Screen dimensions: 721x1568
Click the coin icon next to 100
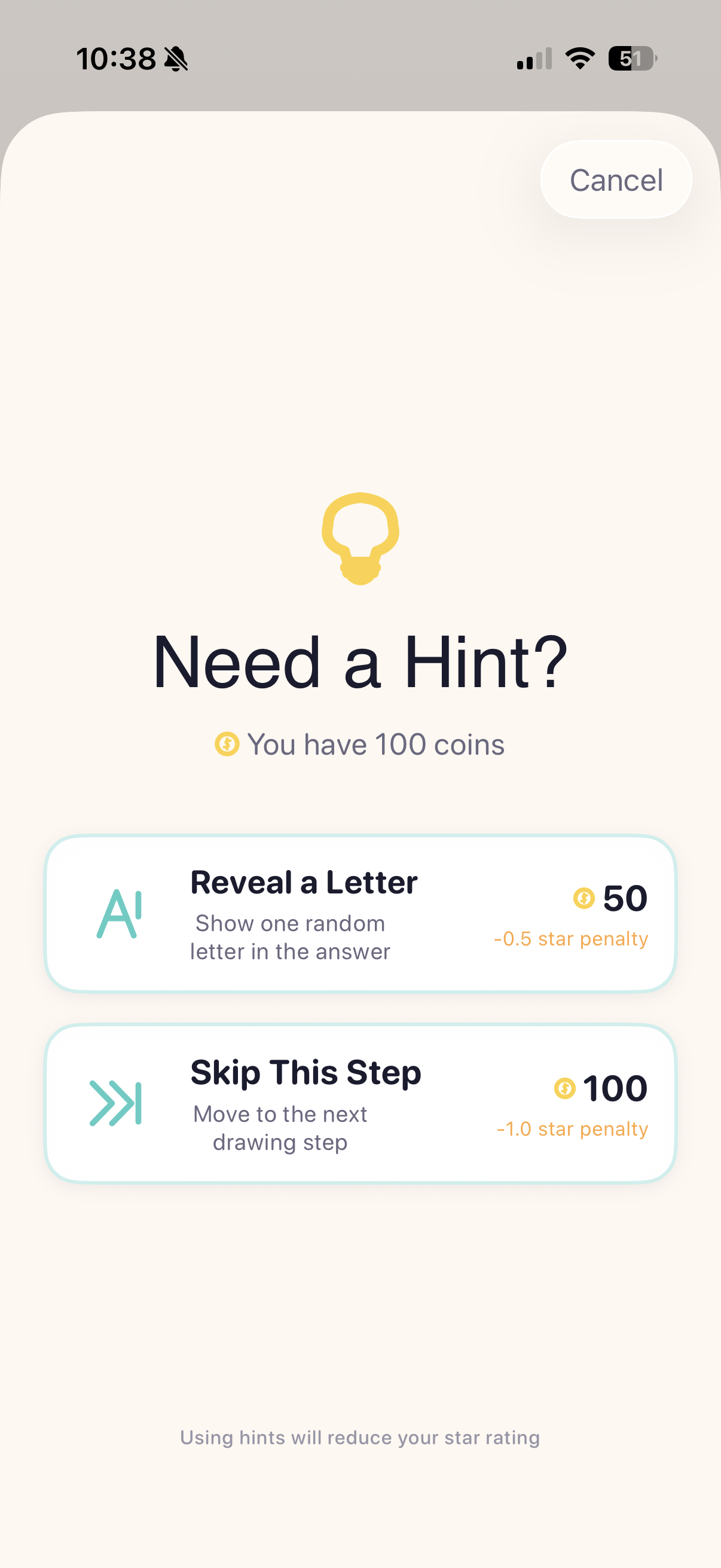(x=565, y=1087)
